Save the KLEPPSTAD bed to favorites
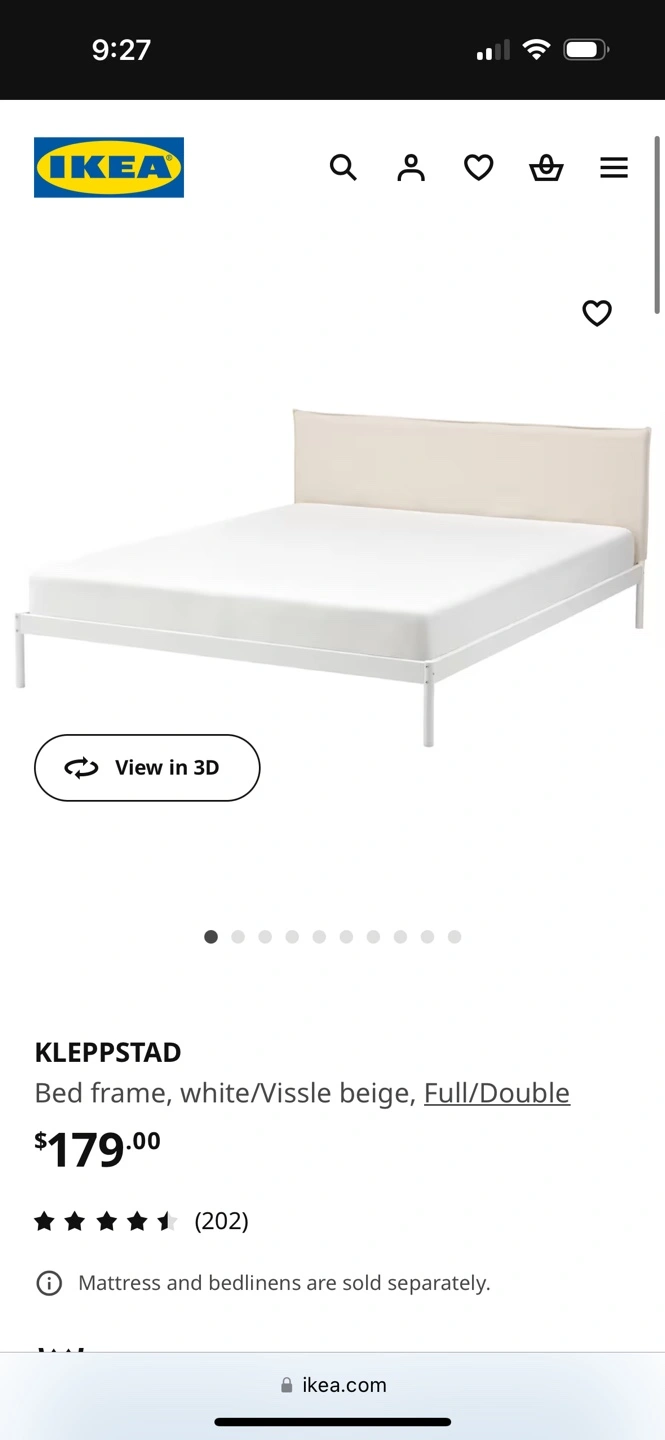 click(x=597, y=313)
